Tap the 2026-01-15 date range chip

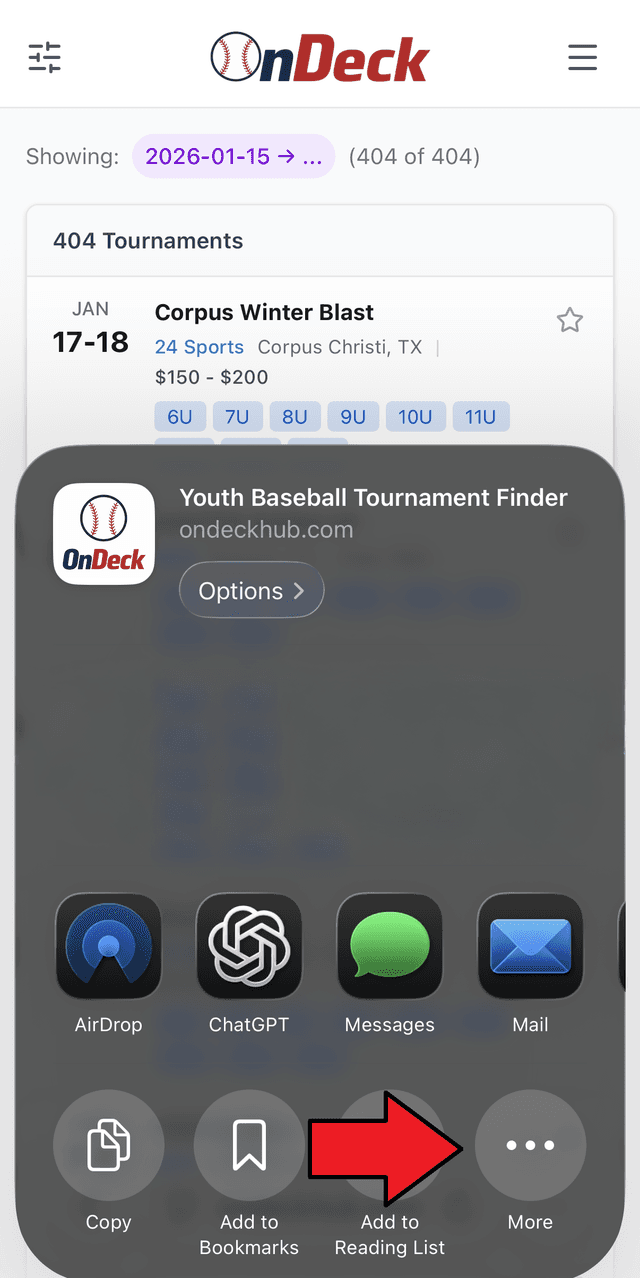pos(233,157)
